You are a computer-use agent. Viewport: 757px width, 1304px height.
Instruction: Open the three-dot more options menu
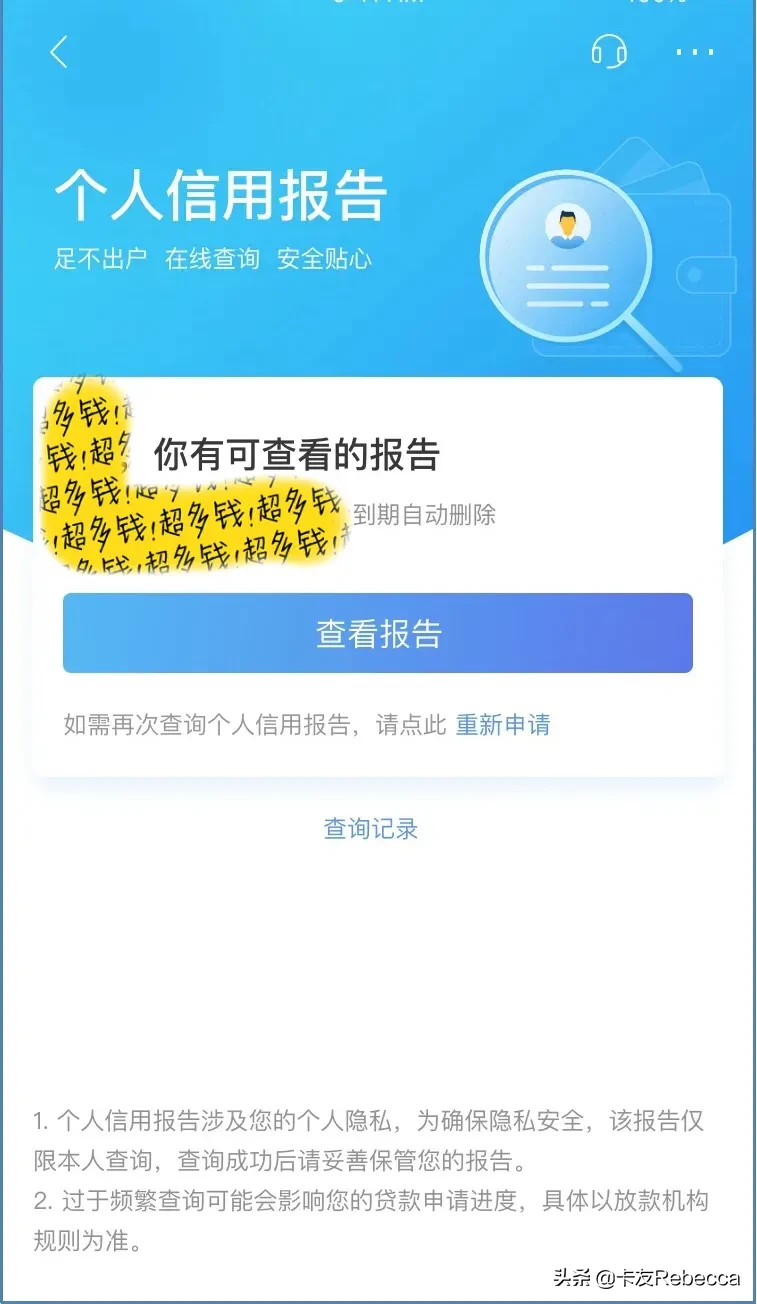[x=692, y=53]
